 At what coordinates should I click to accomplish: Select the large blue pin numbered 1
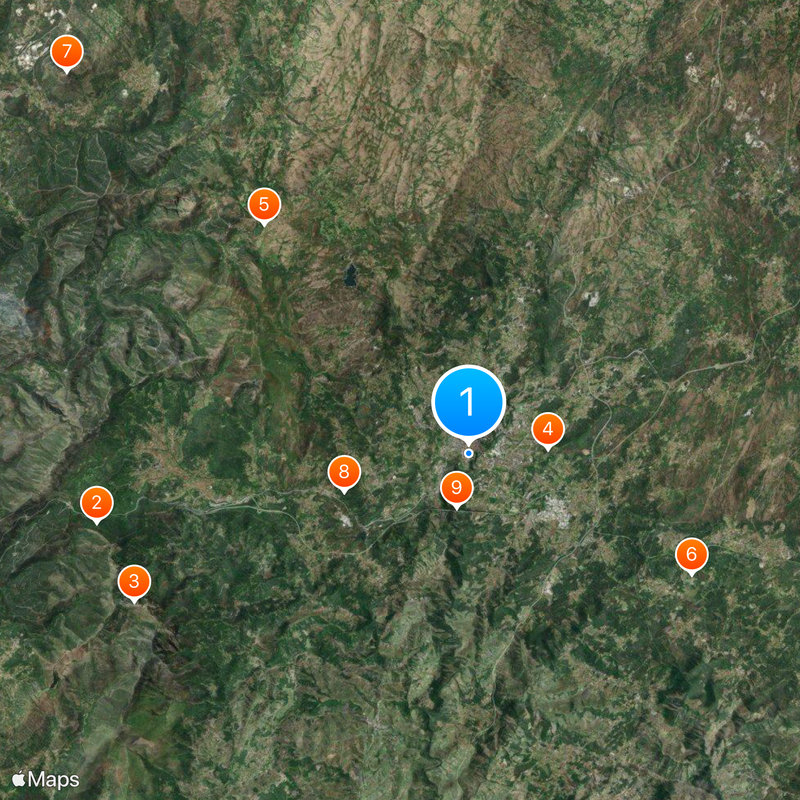[x=468, y=402]
